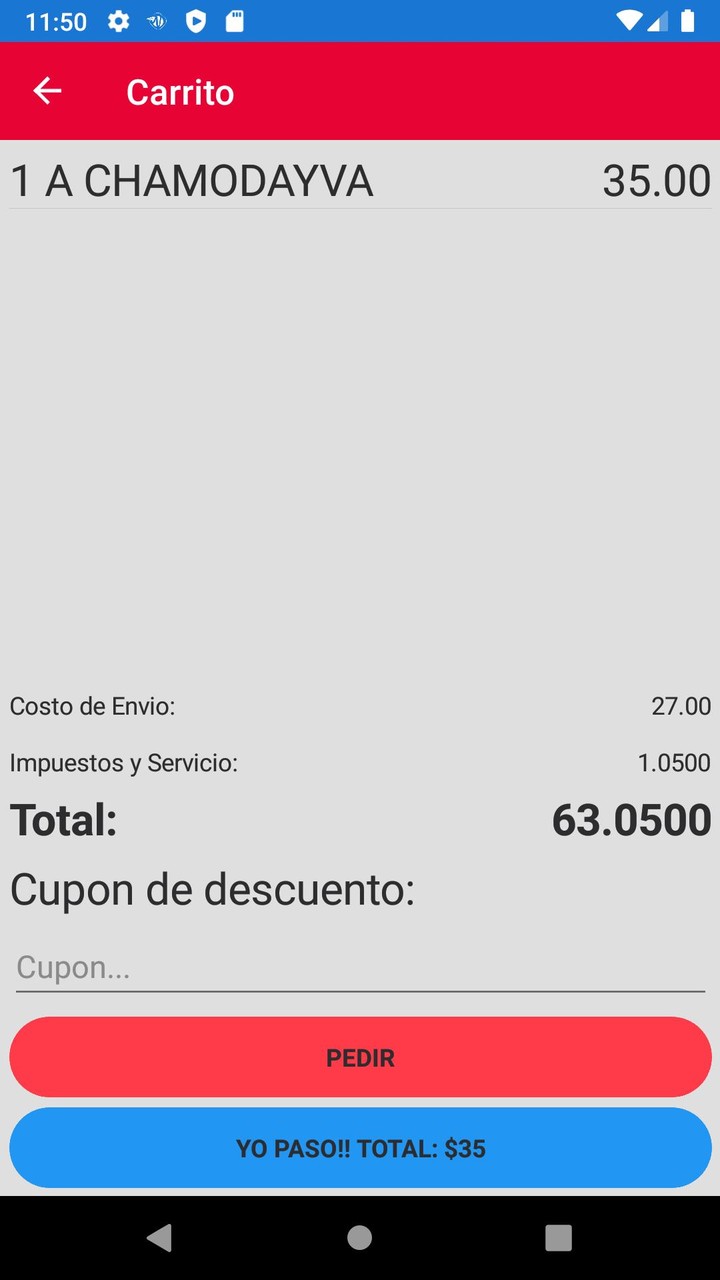The width and height of the screenshot is (720, 1280).
Task: Tap the home circle in the navigation bar
Action: pyautogui.click(x=359, y=1237)
